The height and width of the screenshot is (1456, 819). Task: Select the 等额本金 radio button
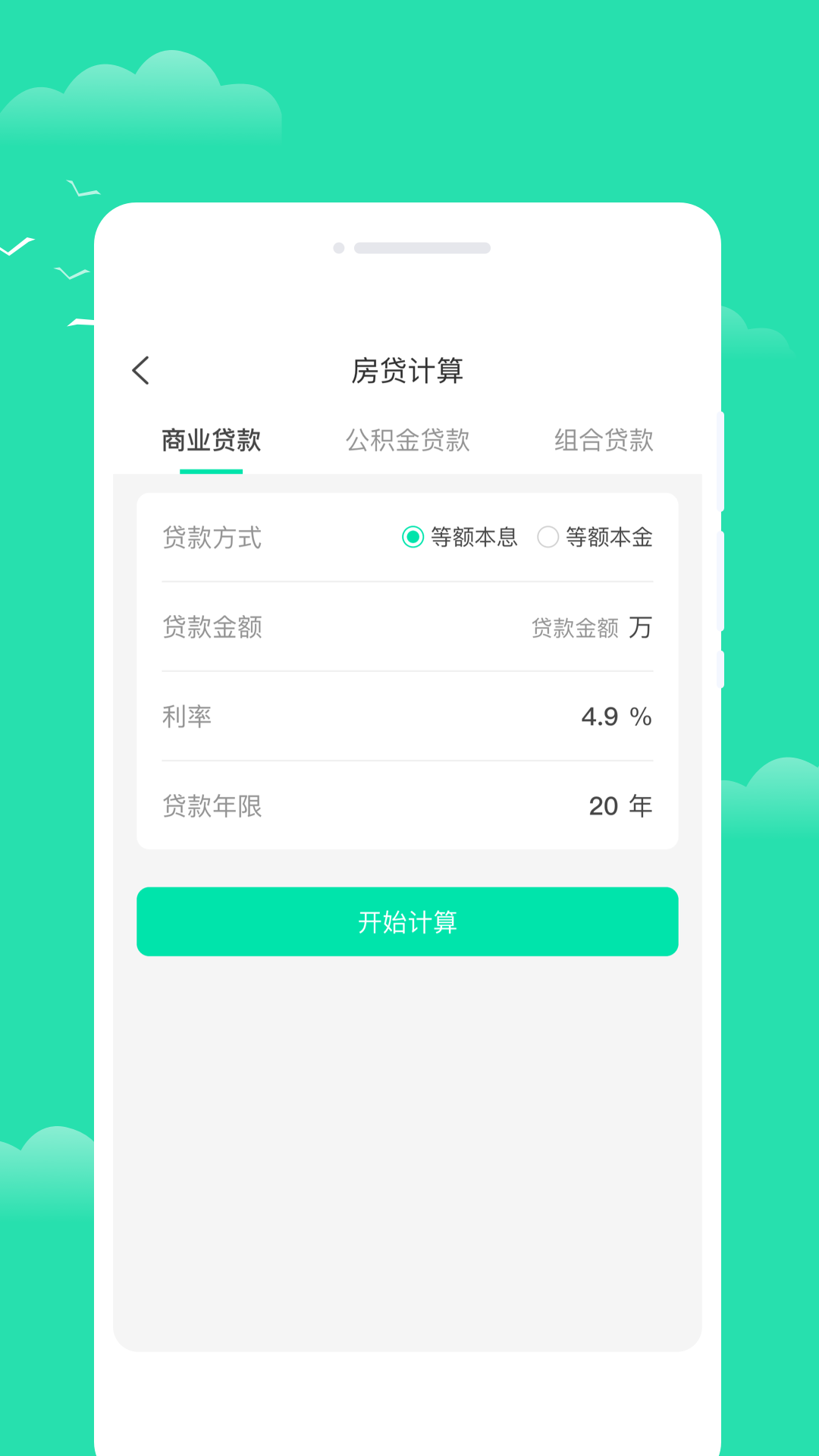[x=548, y=537]
